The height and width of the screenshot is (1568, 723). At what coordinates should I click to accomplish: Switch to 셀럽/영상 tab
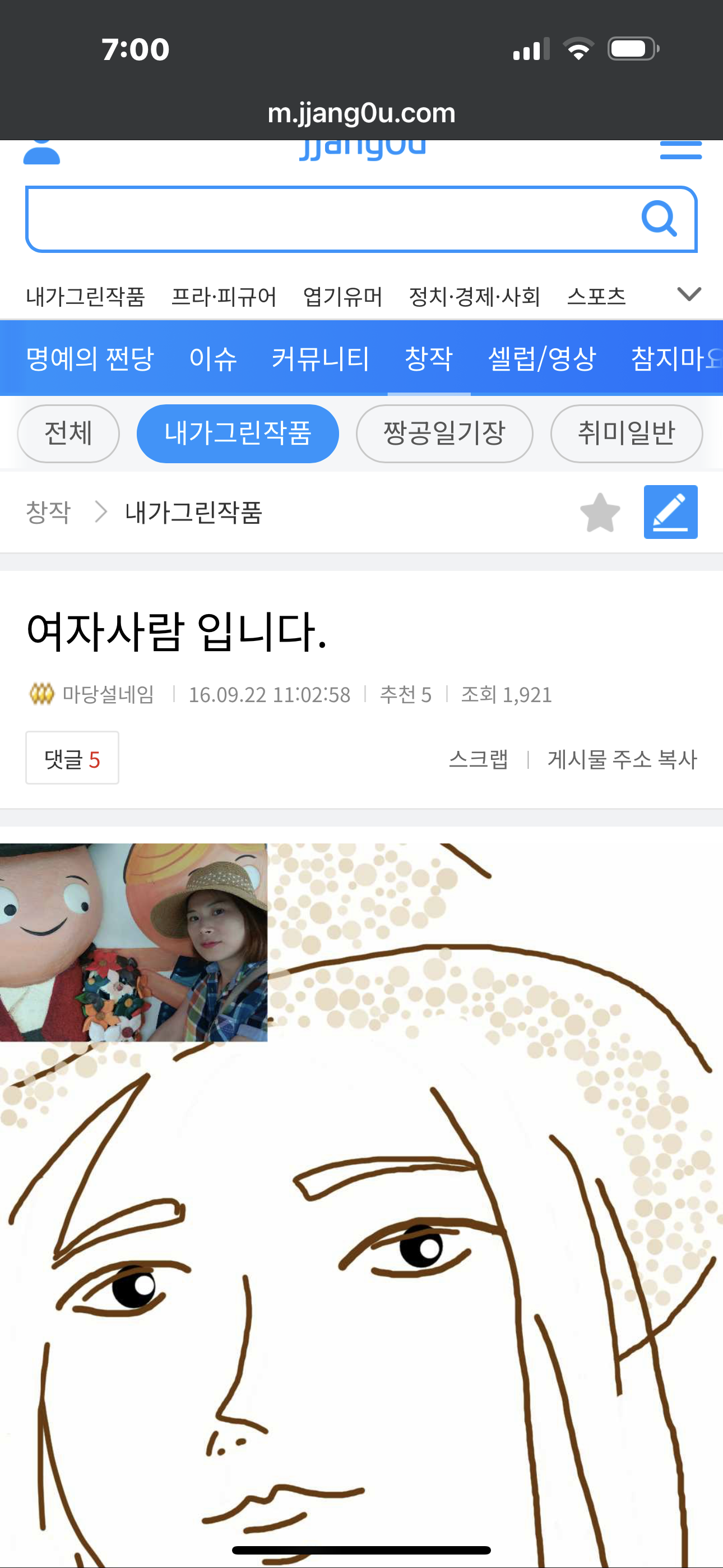coord(541,358)
